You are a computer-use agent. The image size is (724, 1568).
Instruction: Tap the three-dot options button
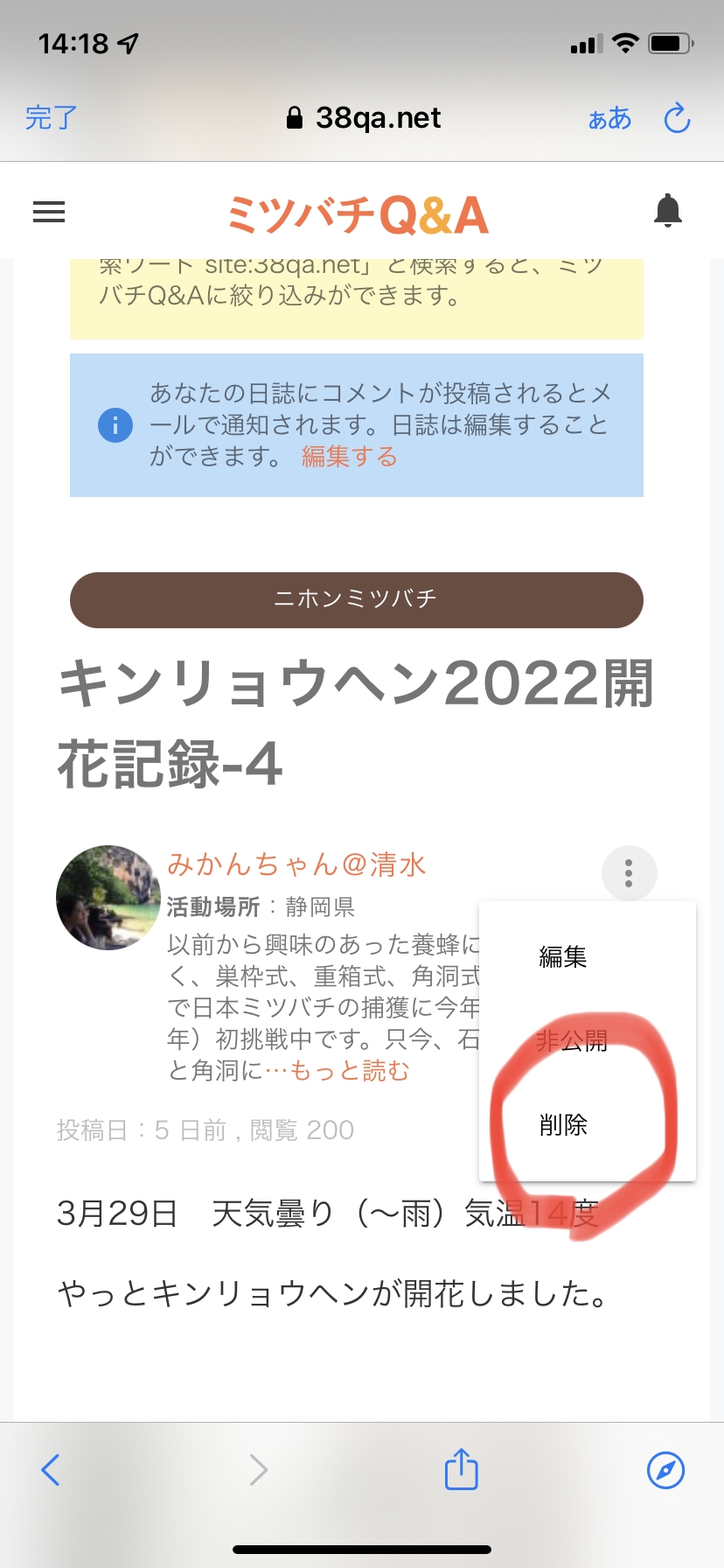point(629,873)
